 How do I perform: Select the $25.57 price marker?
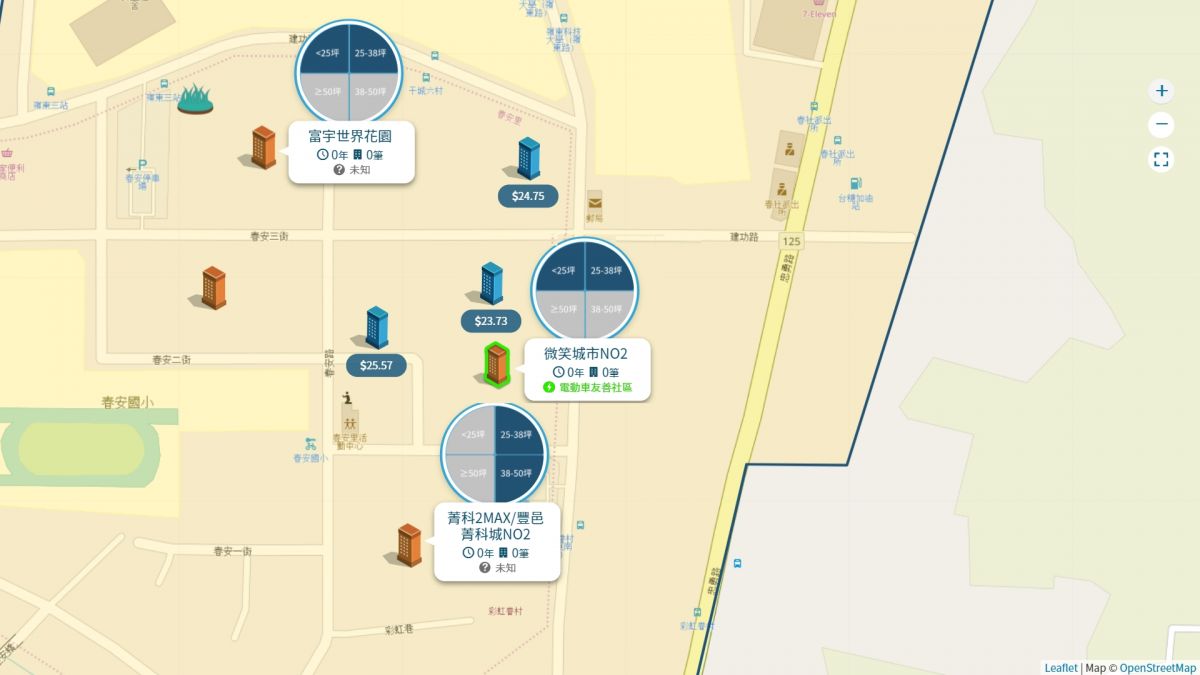pos(376,365)
